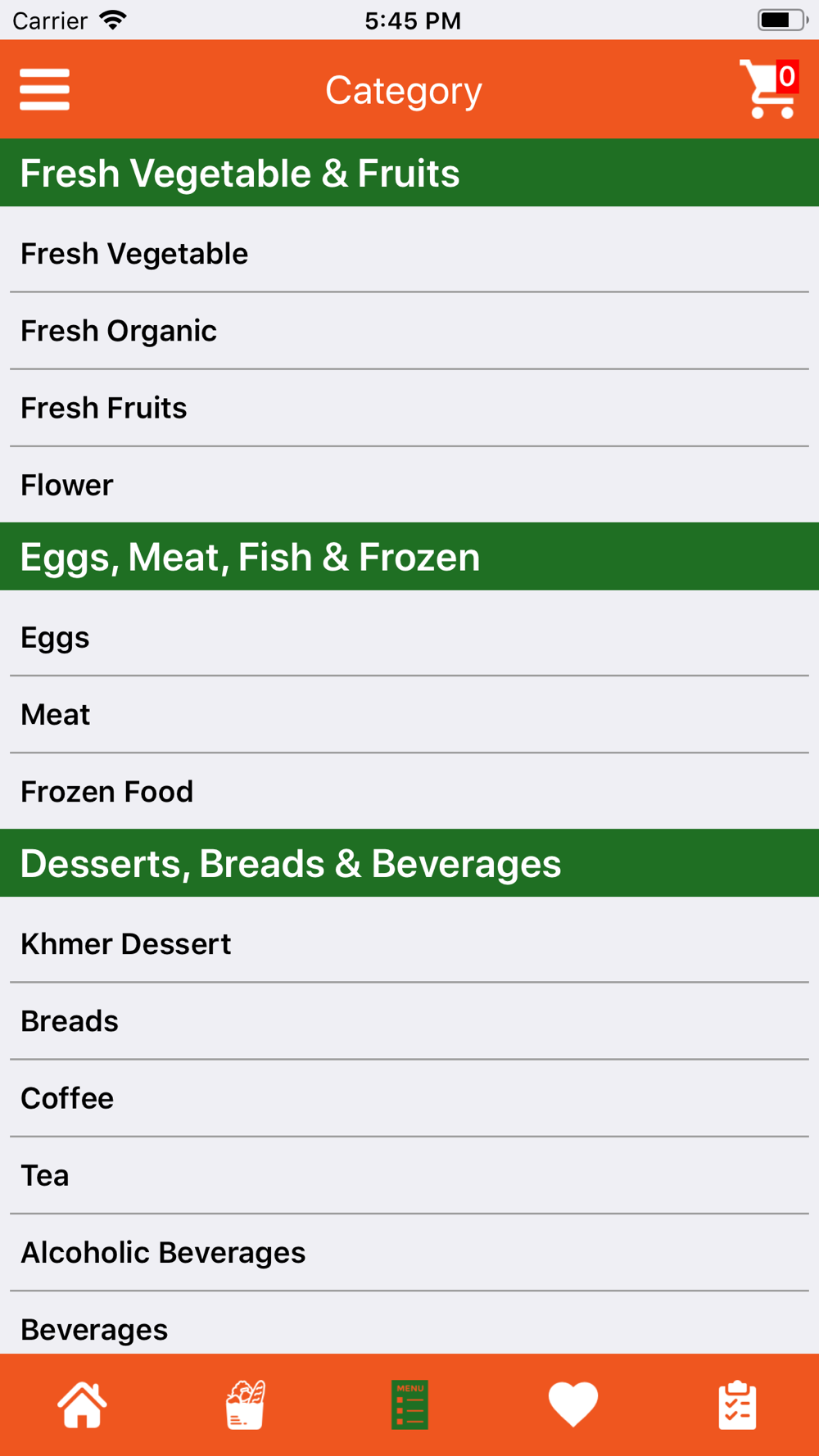Browse Fresh Fruits
819x1456 pixels.
coord(409,408)
